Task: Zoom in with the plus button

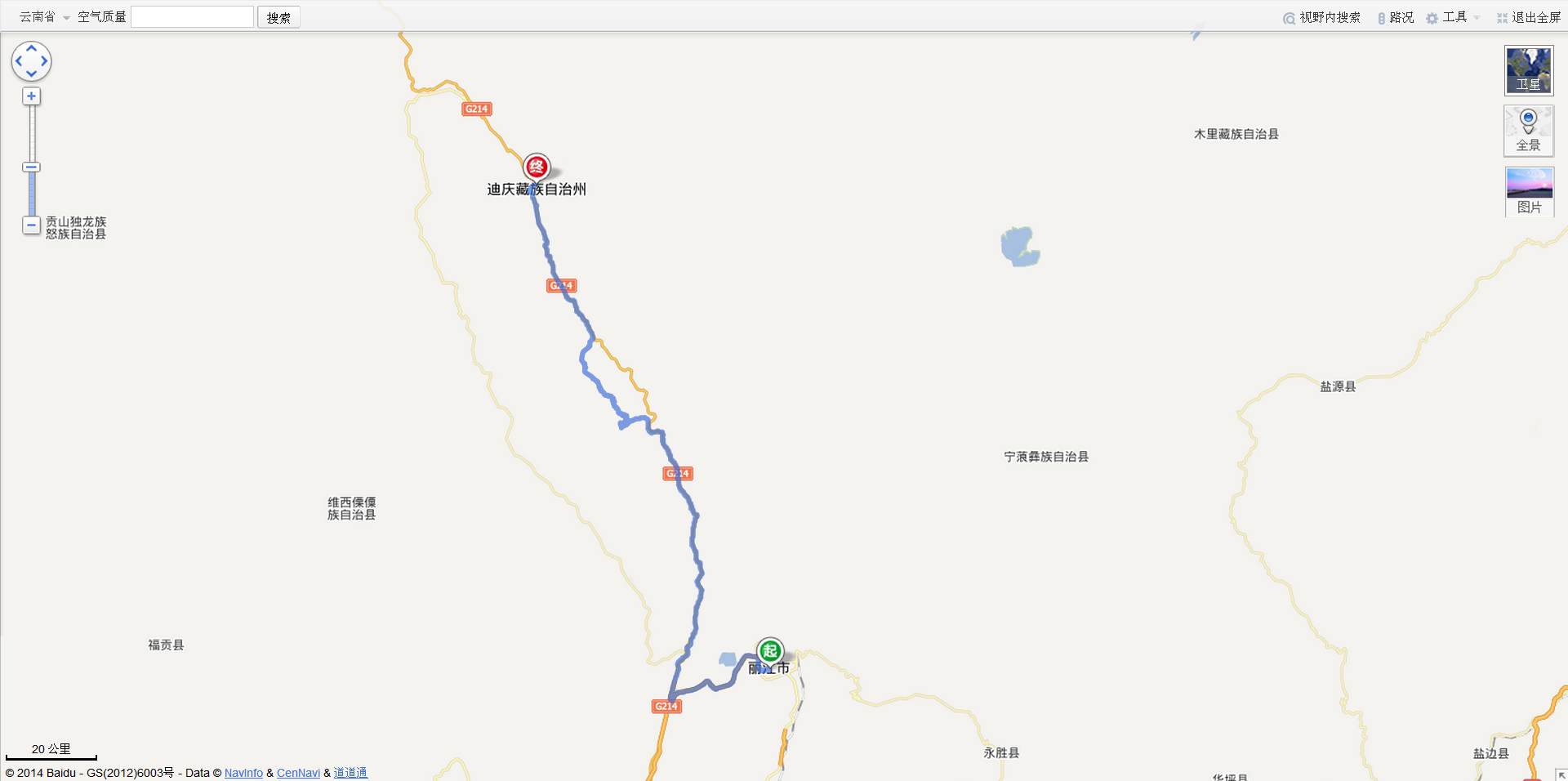Action: click(x=31, y=96)
